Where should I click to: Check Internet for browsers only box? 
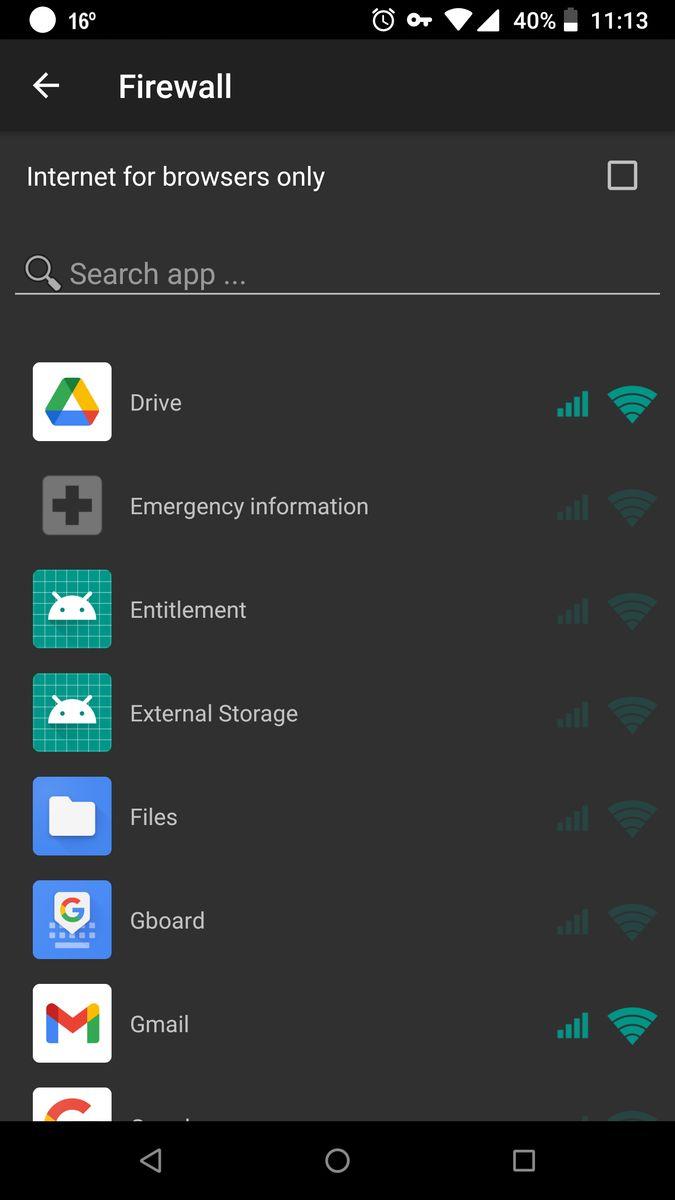622,176
